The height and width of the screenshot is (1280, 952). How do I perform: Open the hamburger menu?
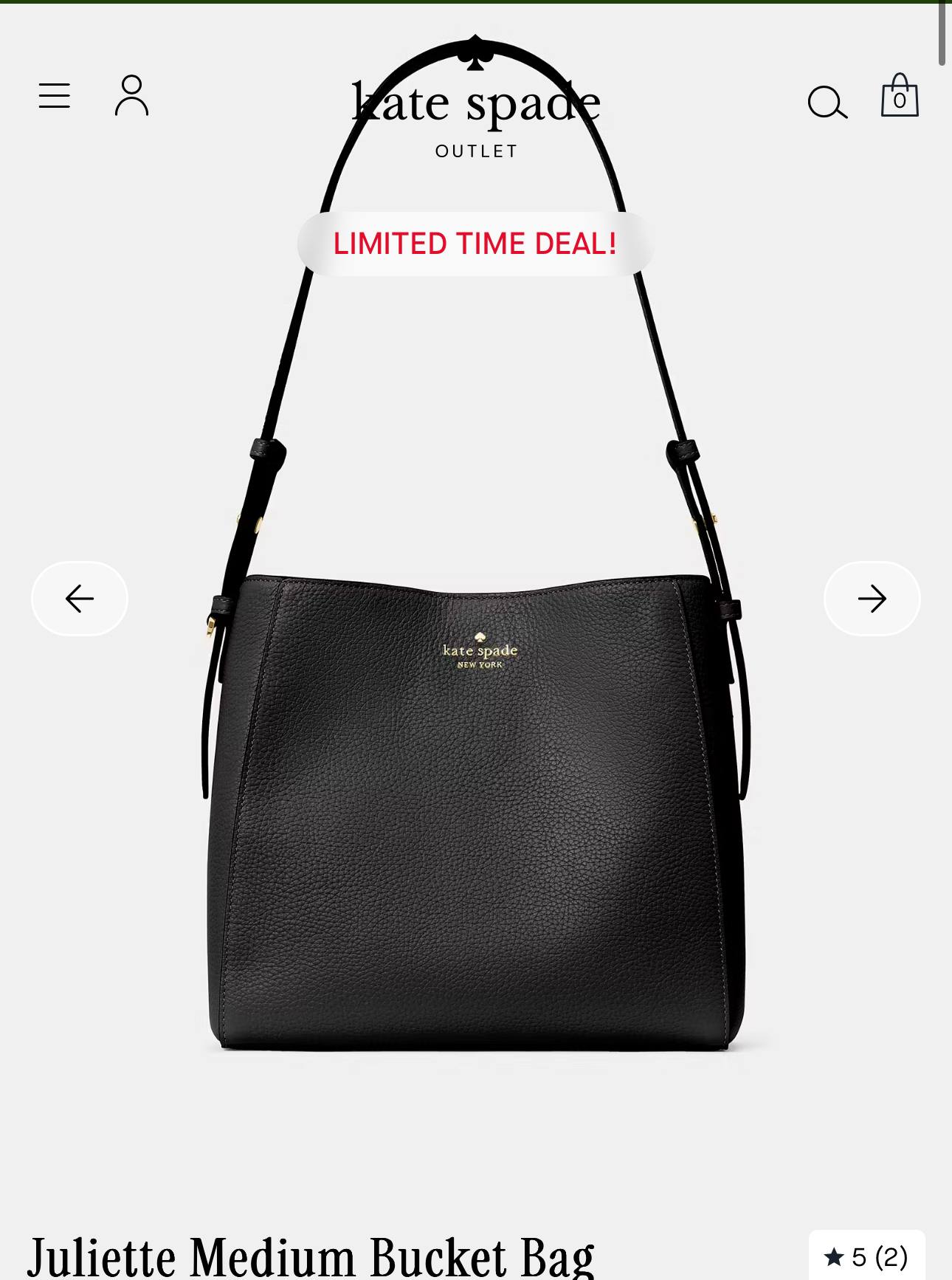pos(55,96)
